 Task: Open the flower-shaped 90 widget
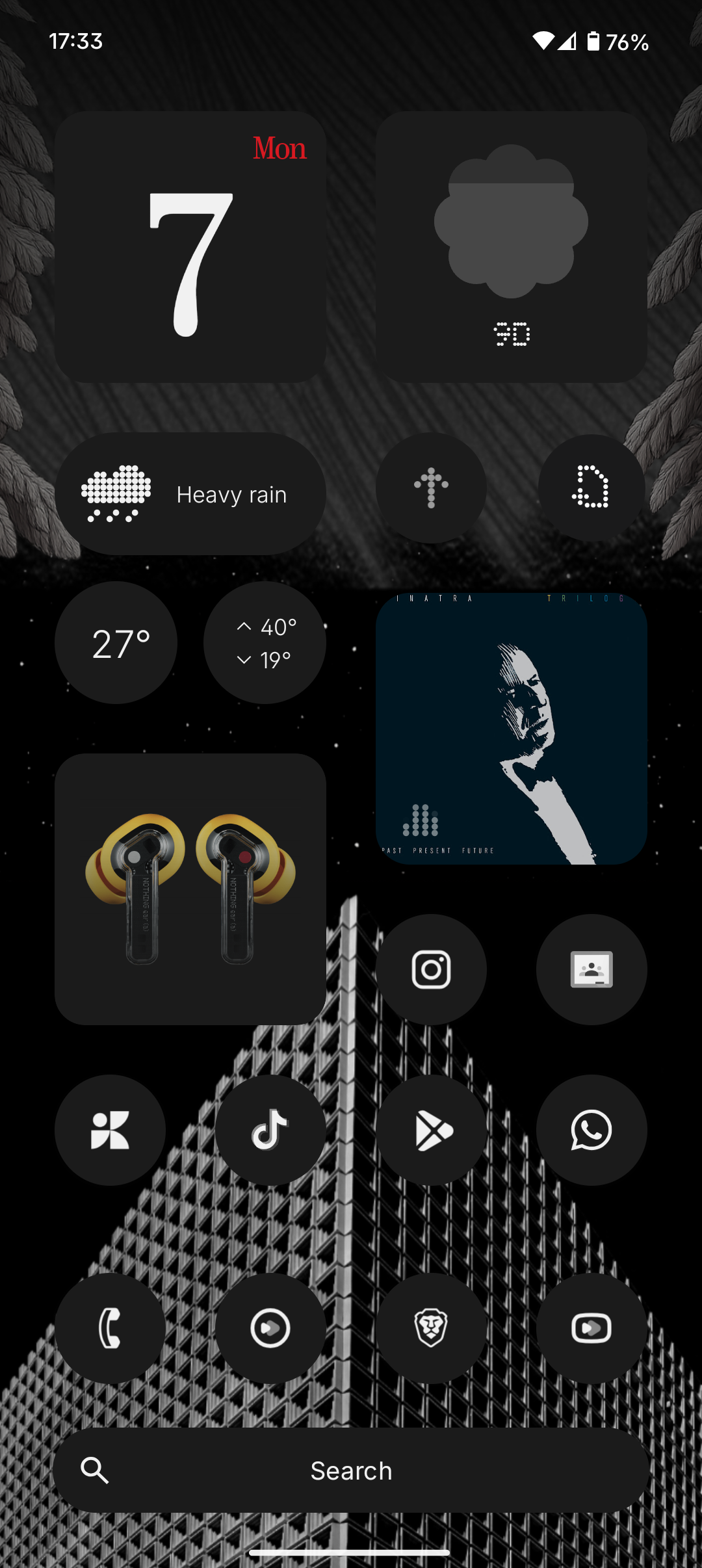511,247
